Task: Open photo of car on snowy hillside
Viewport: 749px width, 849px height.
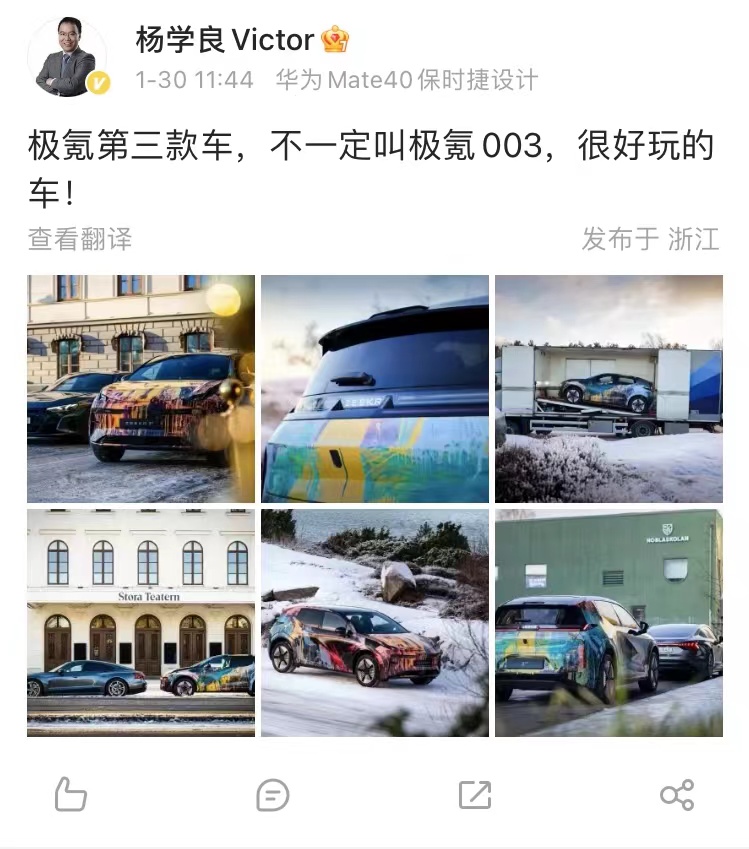Action: 375,622
